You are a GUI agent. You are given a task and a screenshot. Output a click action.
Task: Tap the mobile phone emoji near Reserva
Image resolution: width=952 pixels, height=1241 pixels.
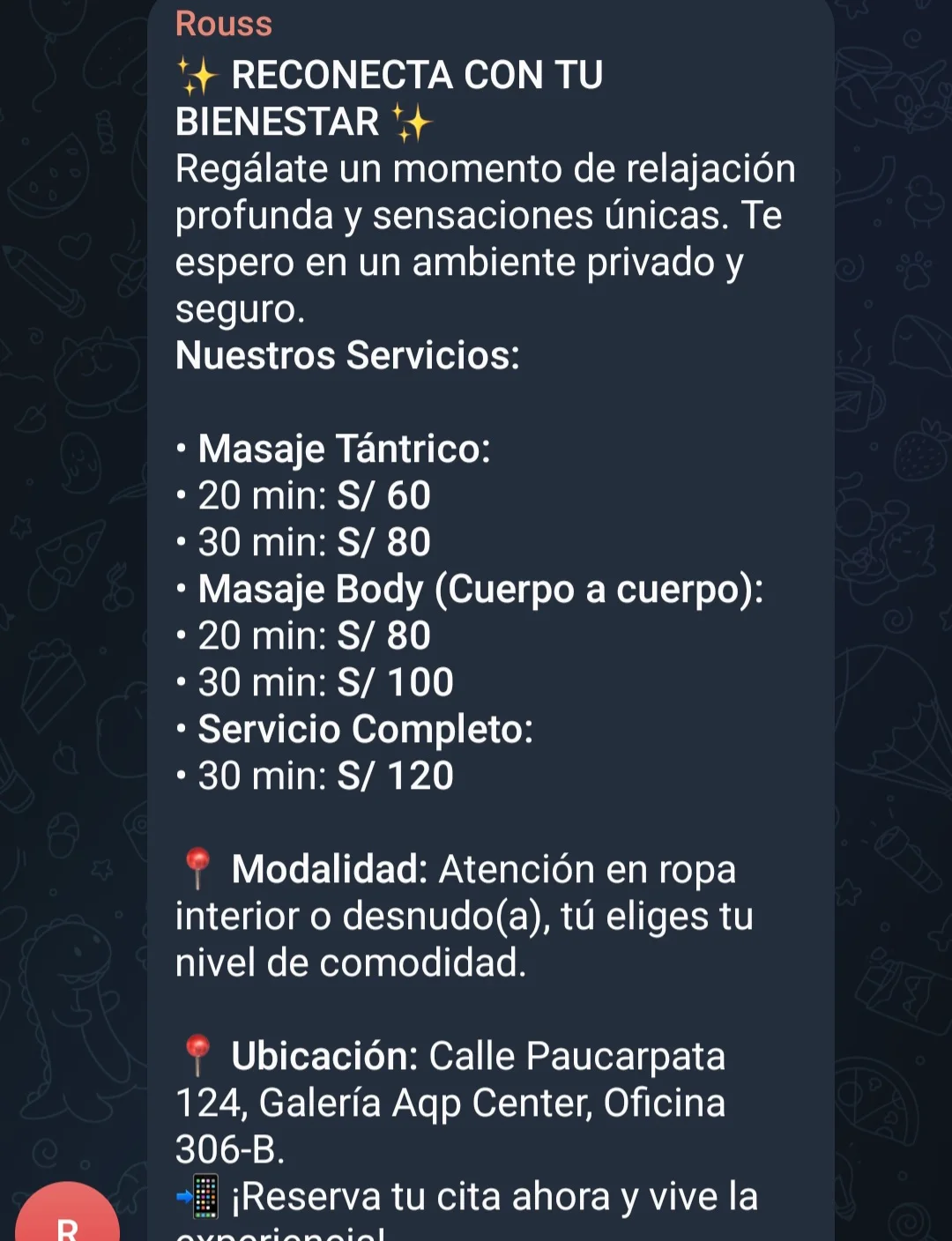[206, 1197]
